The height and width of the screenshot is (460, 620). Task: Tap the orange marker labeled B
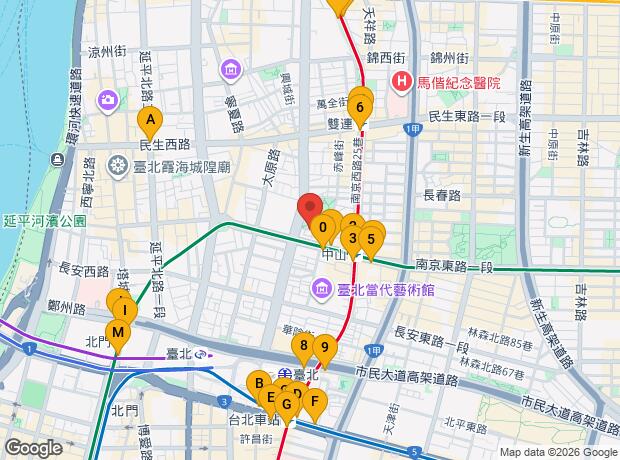pyautogui.click(x=258, y=383)
